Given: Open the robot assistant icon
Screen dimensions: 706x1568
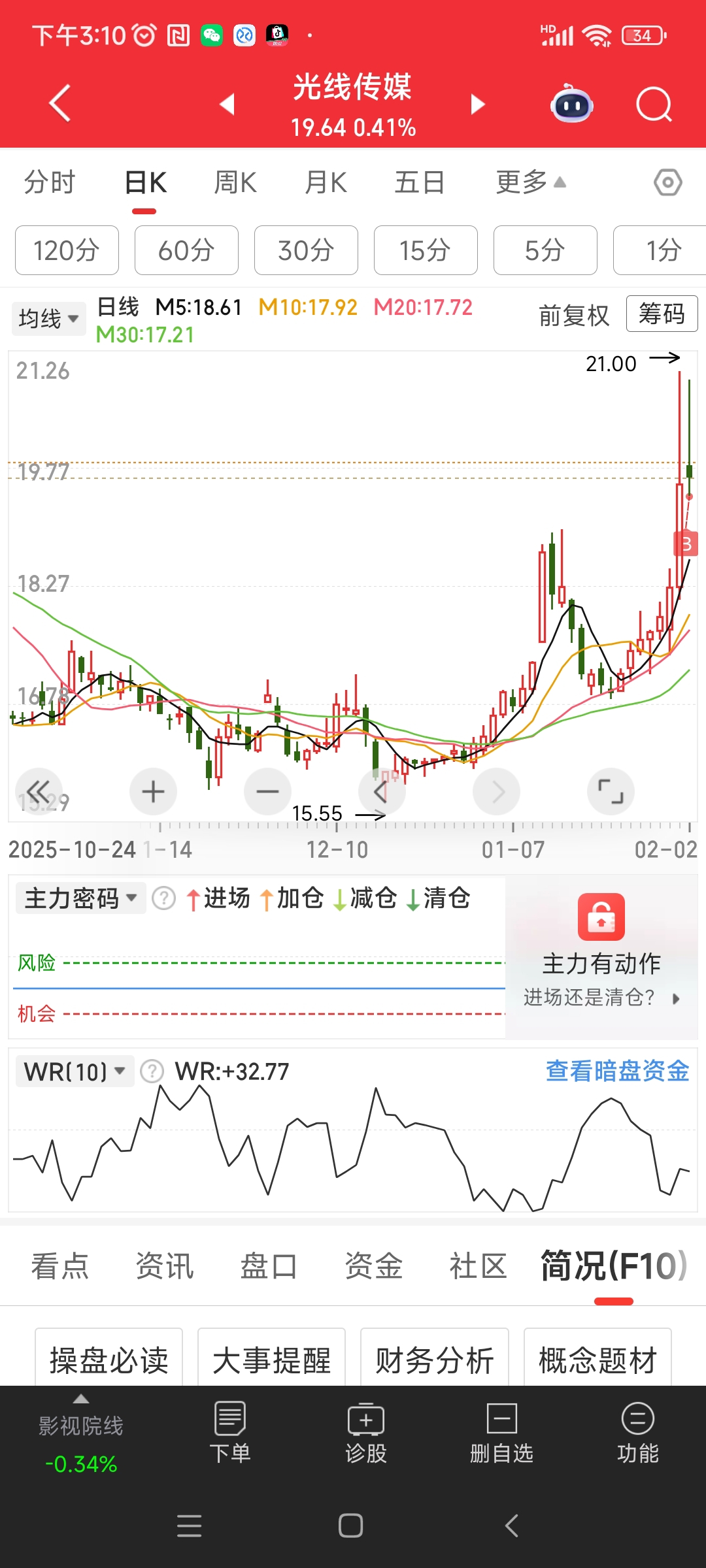Looking at the screenshot, I should coord(572,104).
